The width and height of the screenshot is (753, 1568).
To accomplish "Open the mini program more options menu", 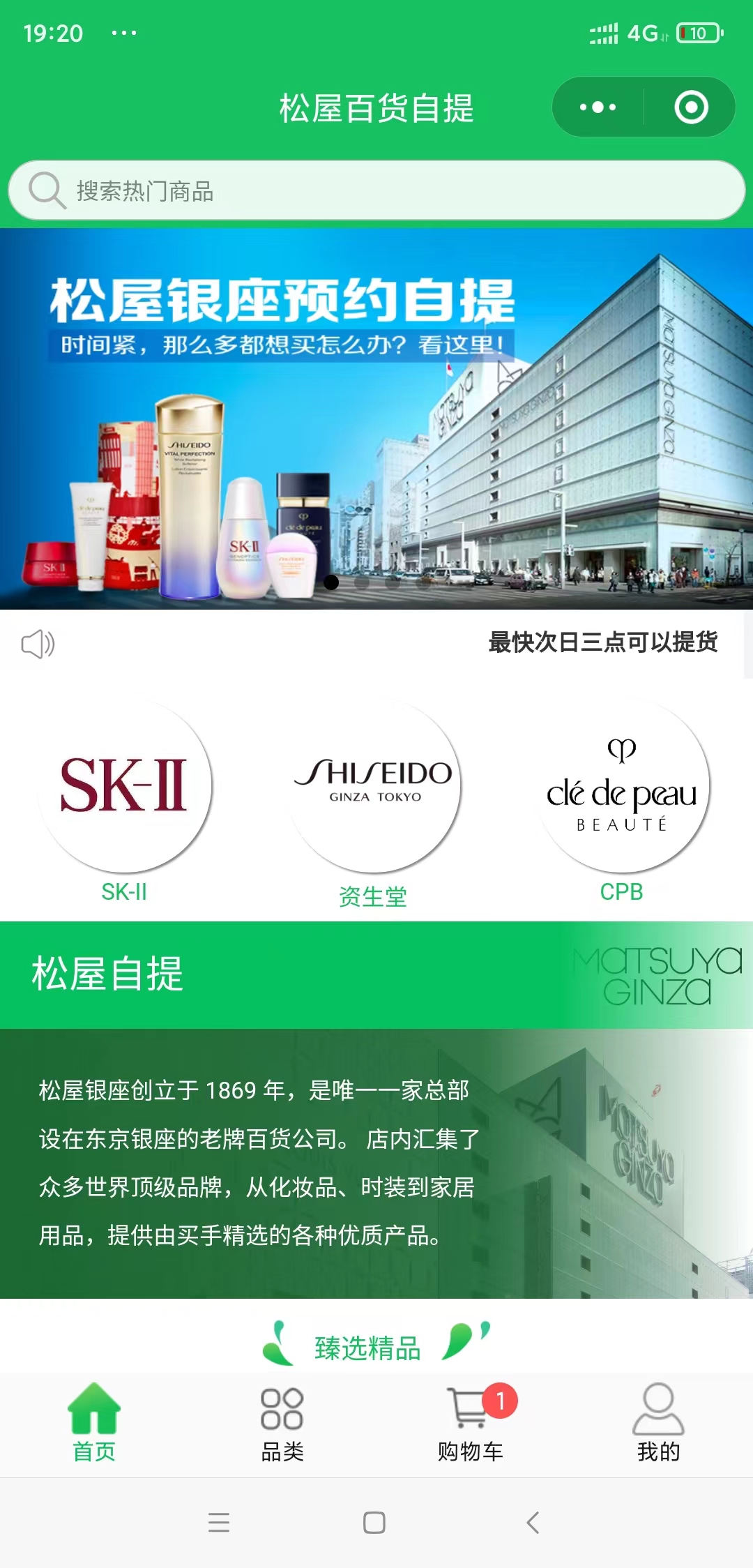I will 598,107.
